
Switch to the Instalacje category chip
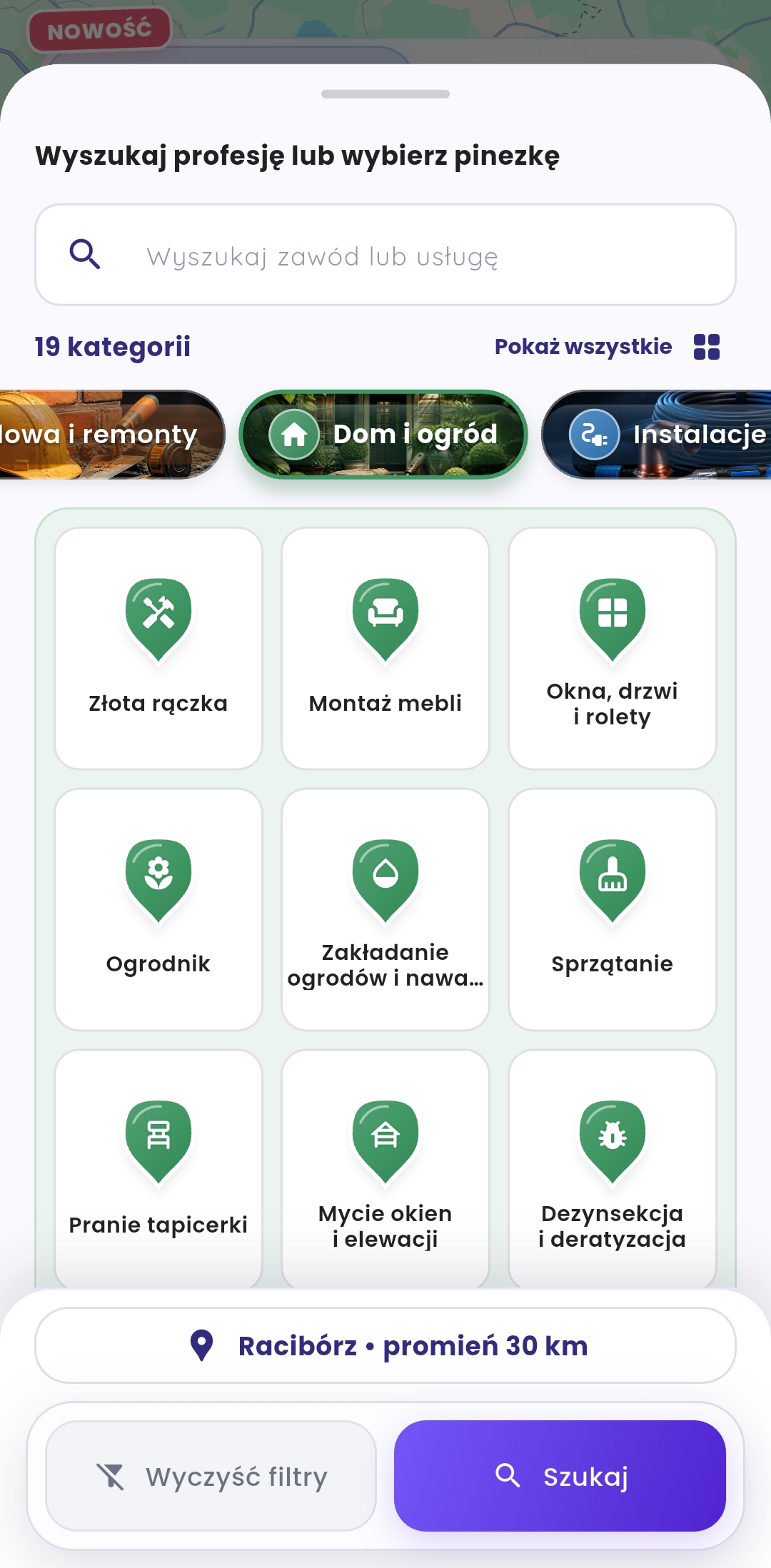(x=657, y=434)
